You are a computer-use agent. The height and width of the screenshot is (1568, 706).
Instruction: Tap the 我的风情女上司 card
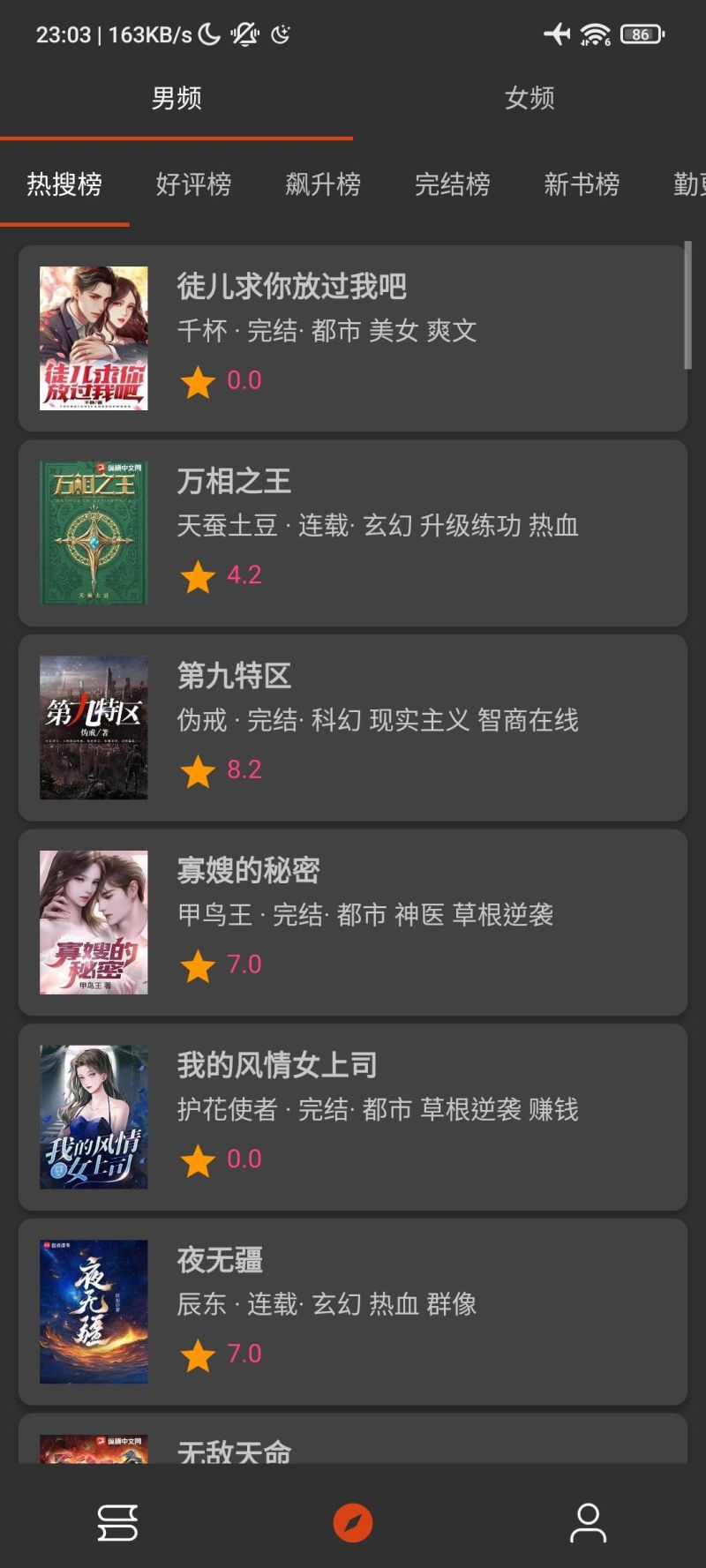point(353,1117)
